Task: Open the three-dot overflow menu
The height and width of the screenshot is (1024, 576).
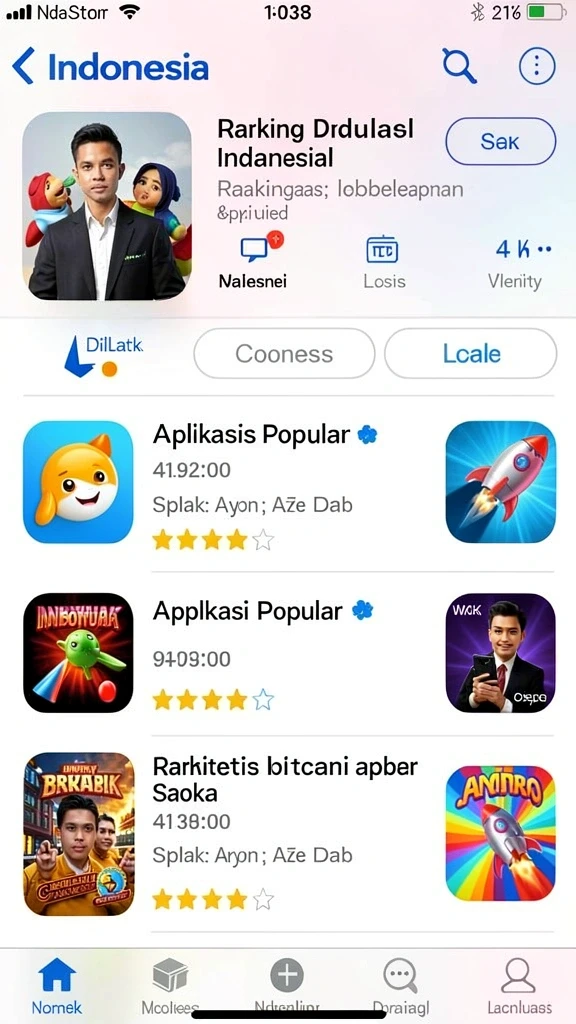Action: pos(537,66)
